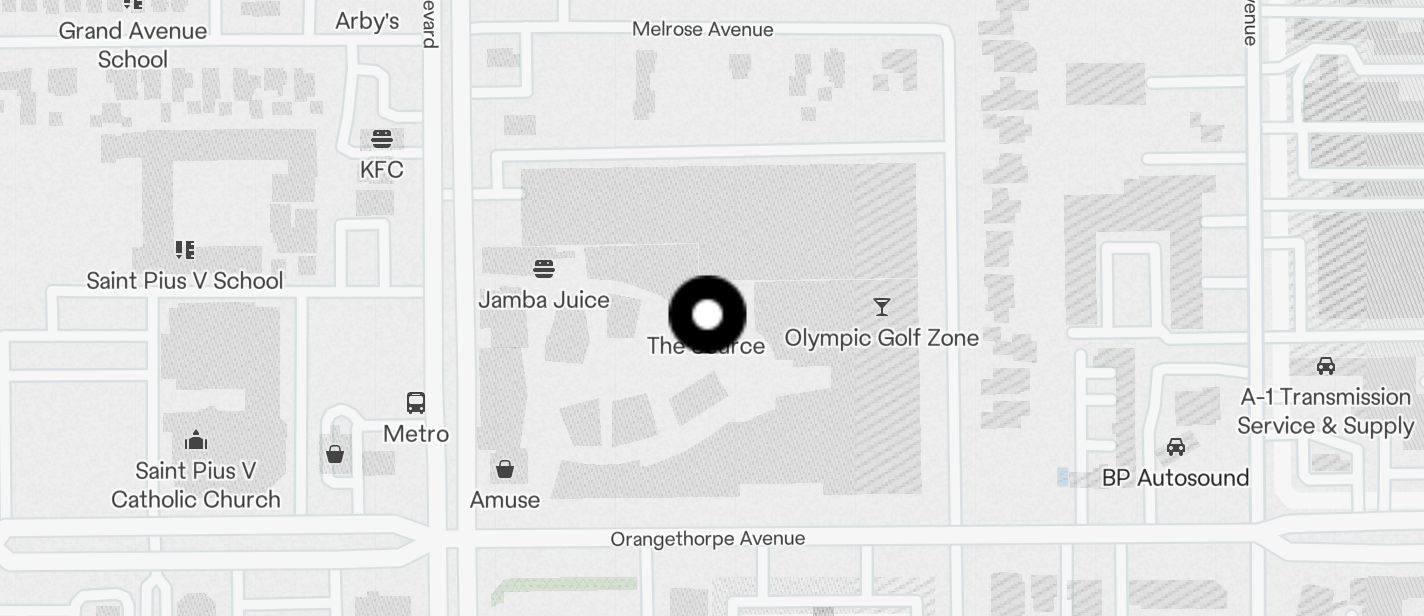Tap the Amuse shop marker
Screen dimensions: 1424x616
click(505, 469)
